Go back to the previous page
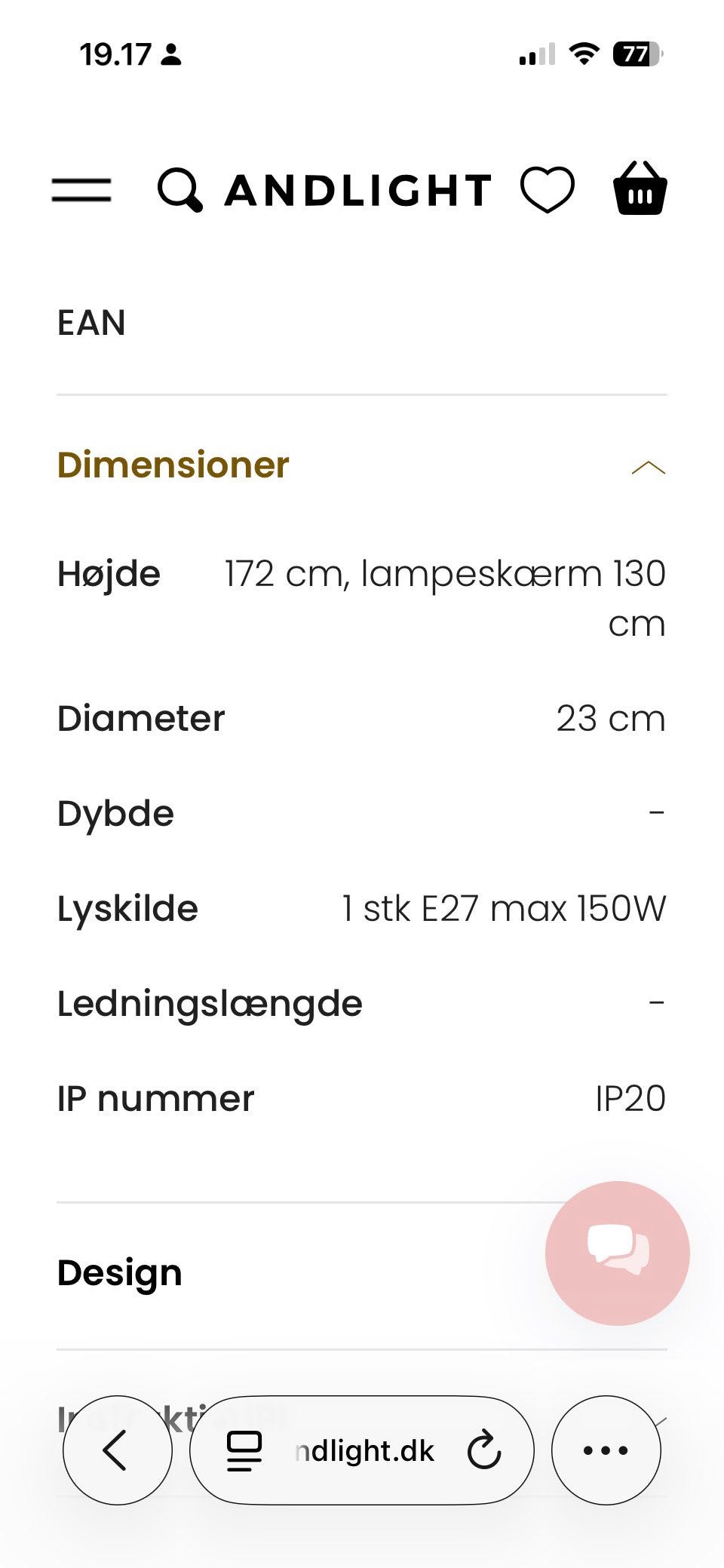 pos(117,1450)
